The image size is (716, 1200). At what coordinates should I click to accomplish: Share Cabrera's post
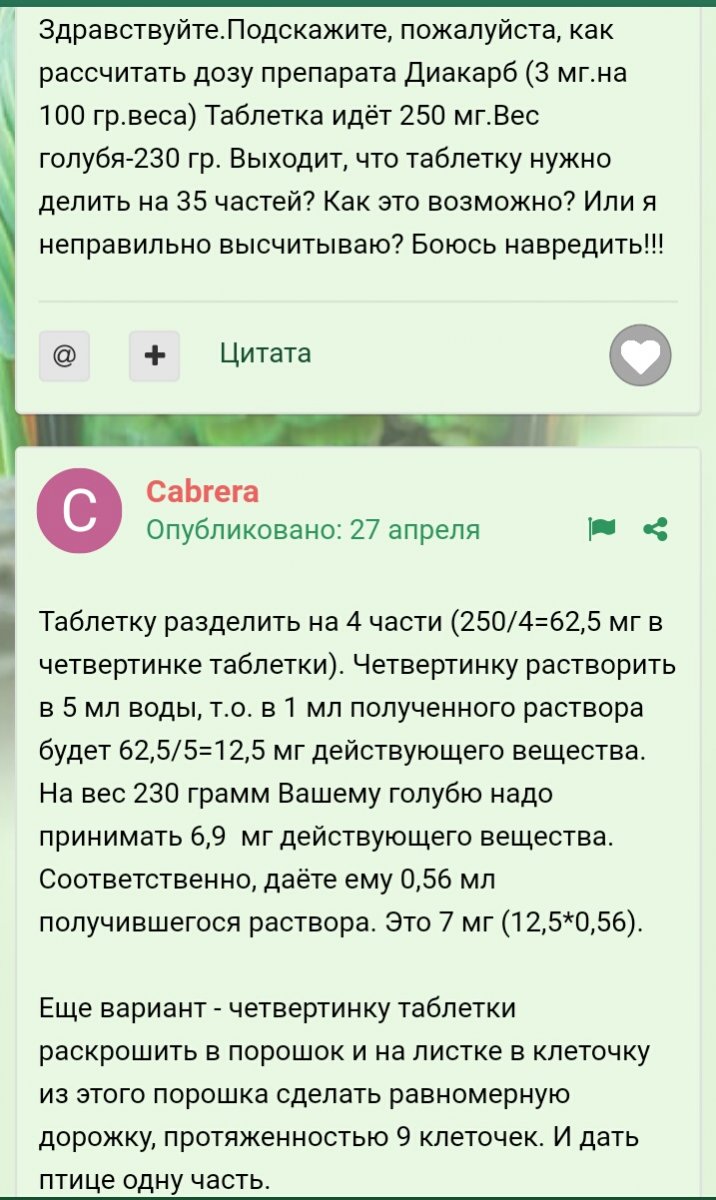(656, 530)
